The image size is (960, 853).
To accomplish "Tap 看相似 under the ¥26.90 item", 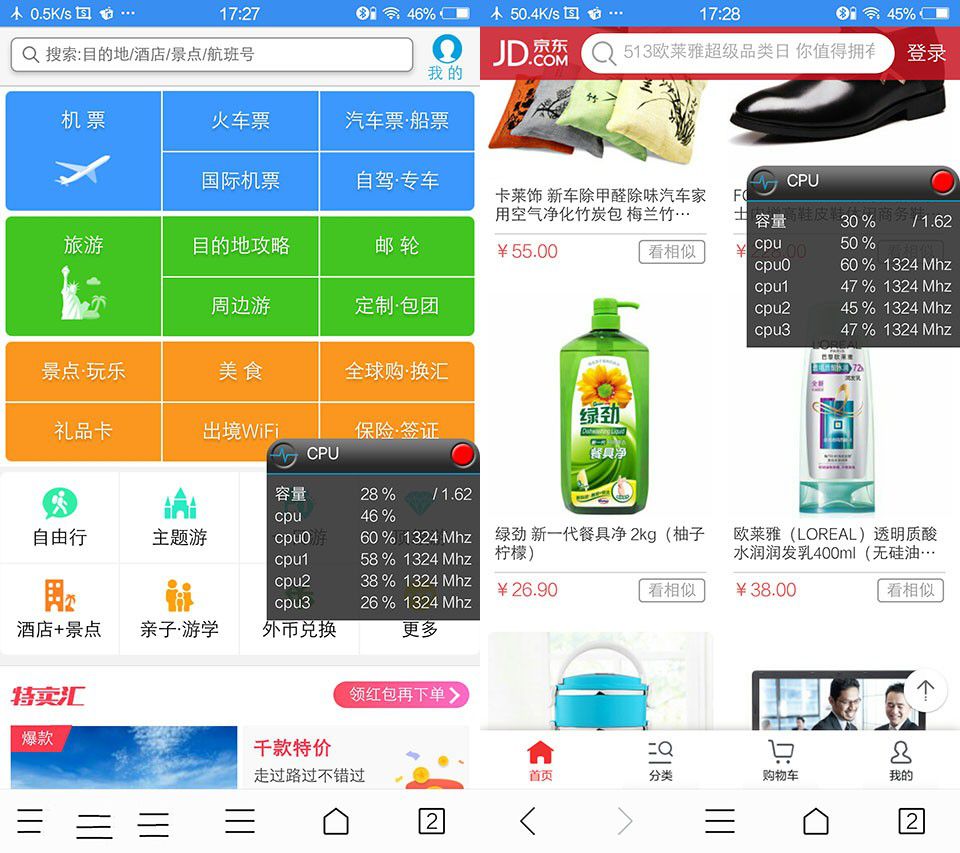I will (672, 590).
